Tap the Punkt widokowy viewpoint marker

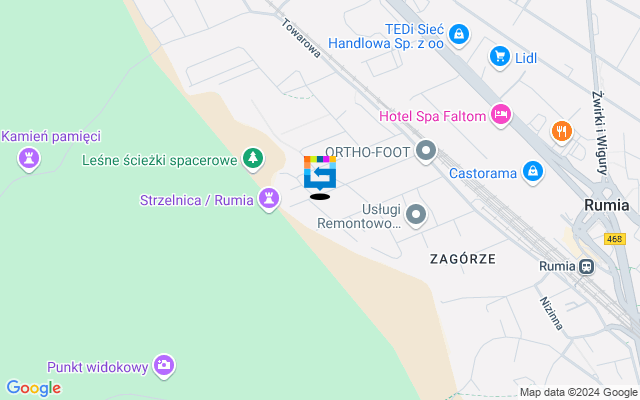coord(164,367)
